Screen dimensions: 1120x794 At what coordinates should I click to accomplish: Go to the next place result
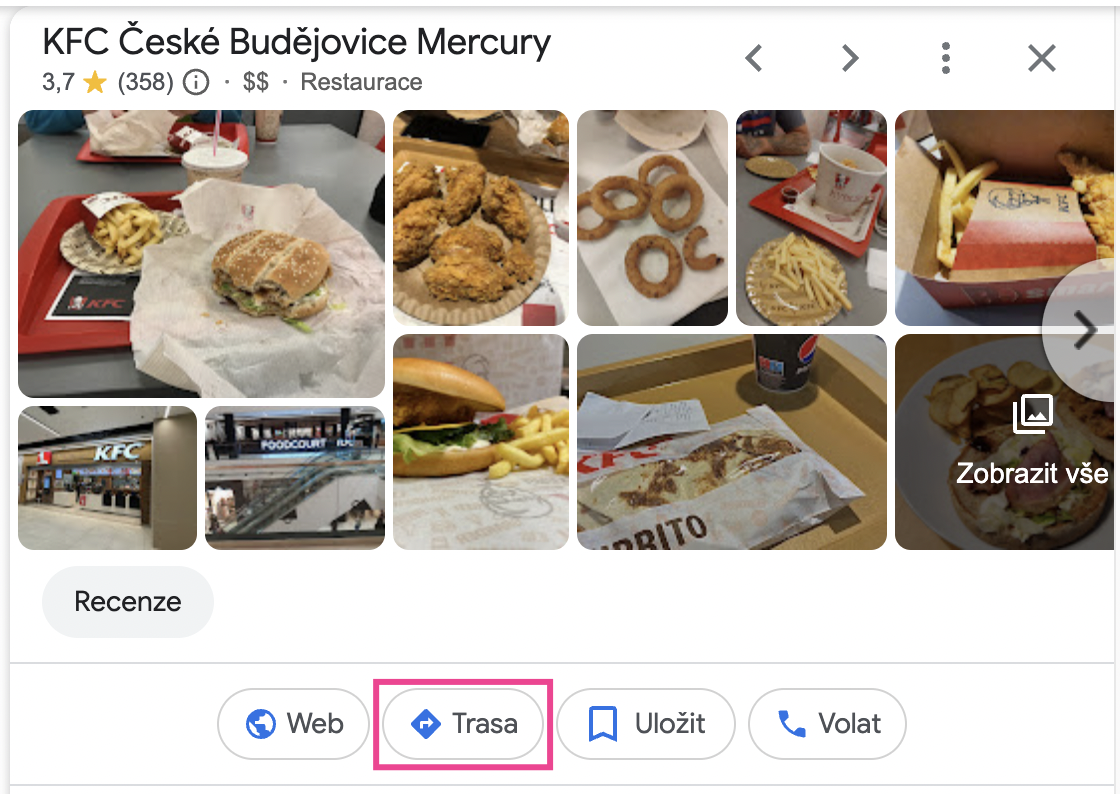point(850,59)
